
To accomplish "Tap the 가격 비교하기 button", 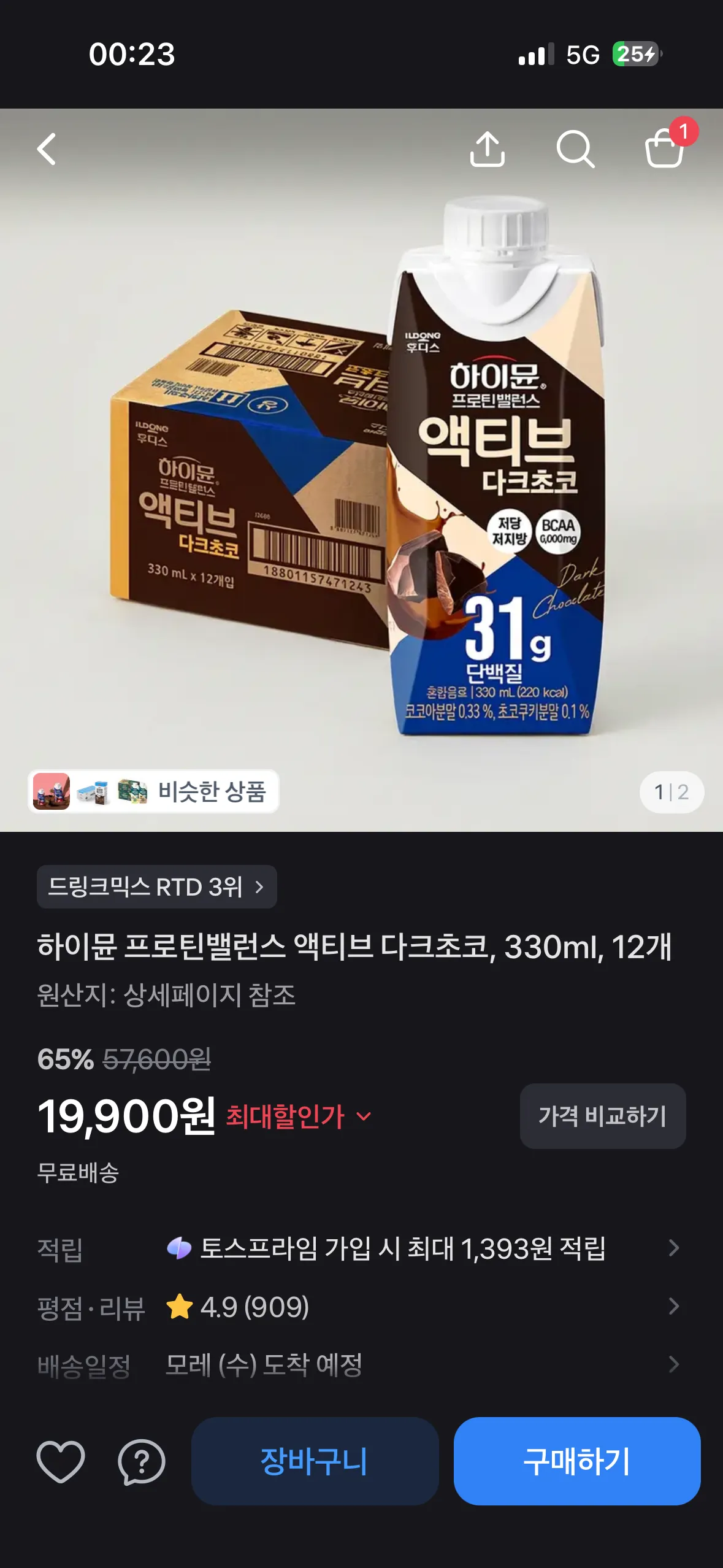I will (603, 1116).
